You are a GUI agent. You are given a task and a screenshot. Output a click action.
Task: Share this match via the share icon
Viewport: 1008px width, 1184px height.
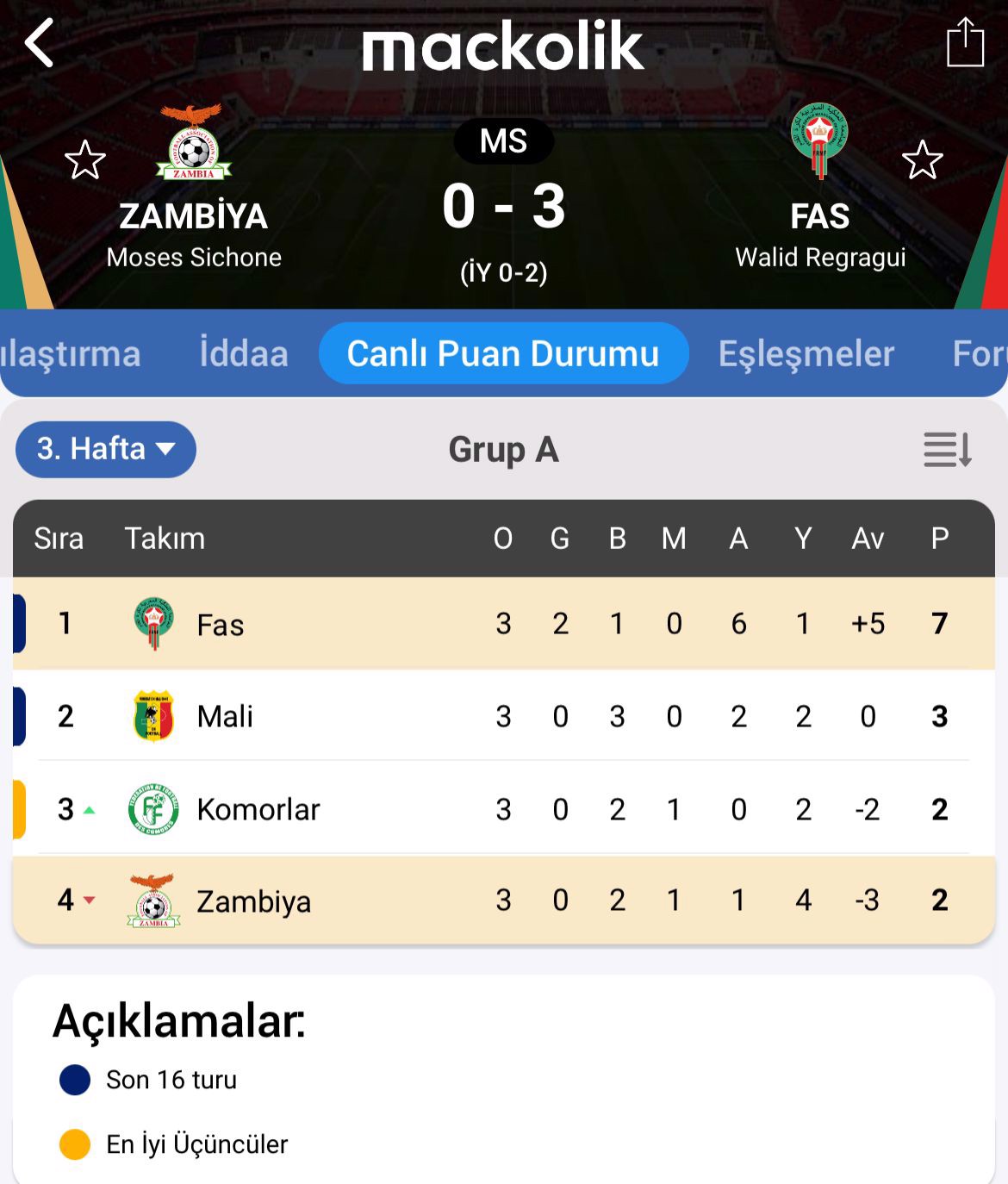pyautogui.click(x=965, y=43)
